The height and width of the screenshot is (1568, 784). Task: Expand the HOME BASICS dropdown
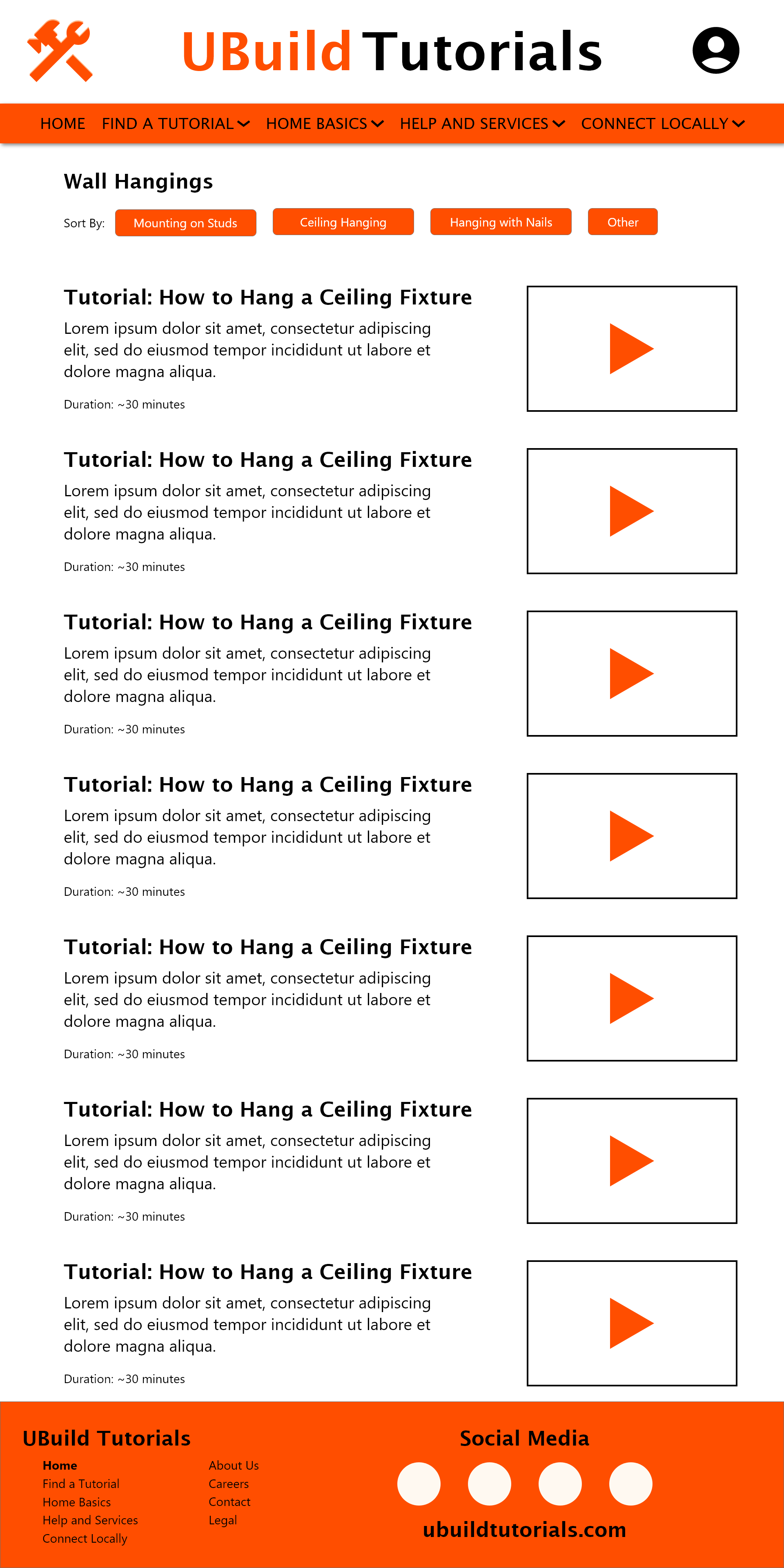click(324, 124)
